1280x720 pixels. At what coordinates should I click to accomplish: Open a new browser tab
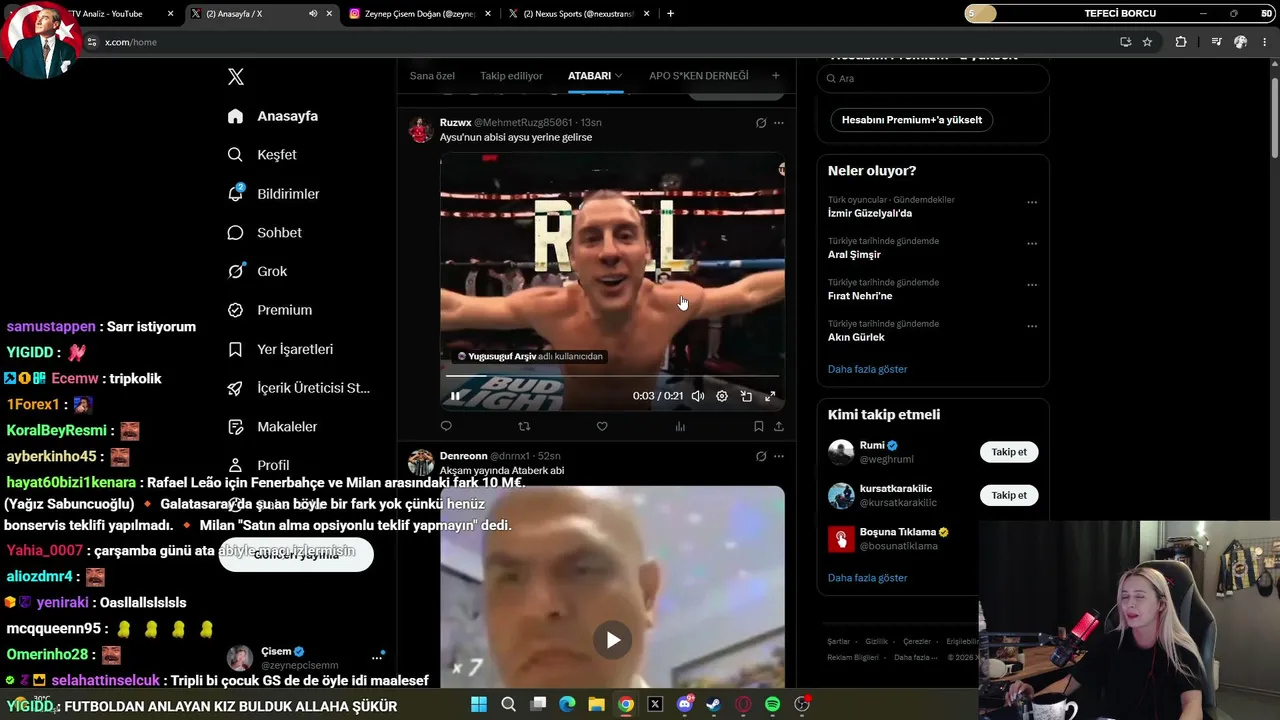[x=670, y=14]
